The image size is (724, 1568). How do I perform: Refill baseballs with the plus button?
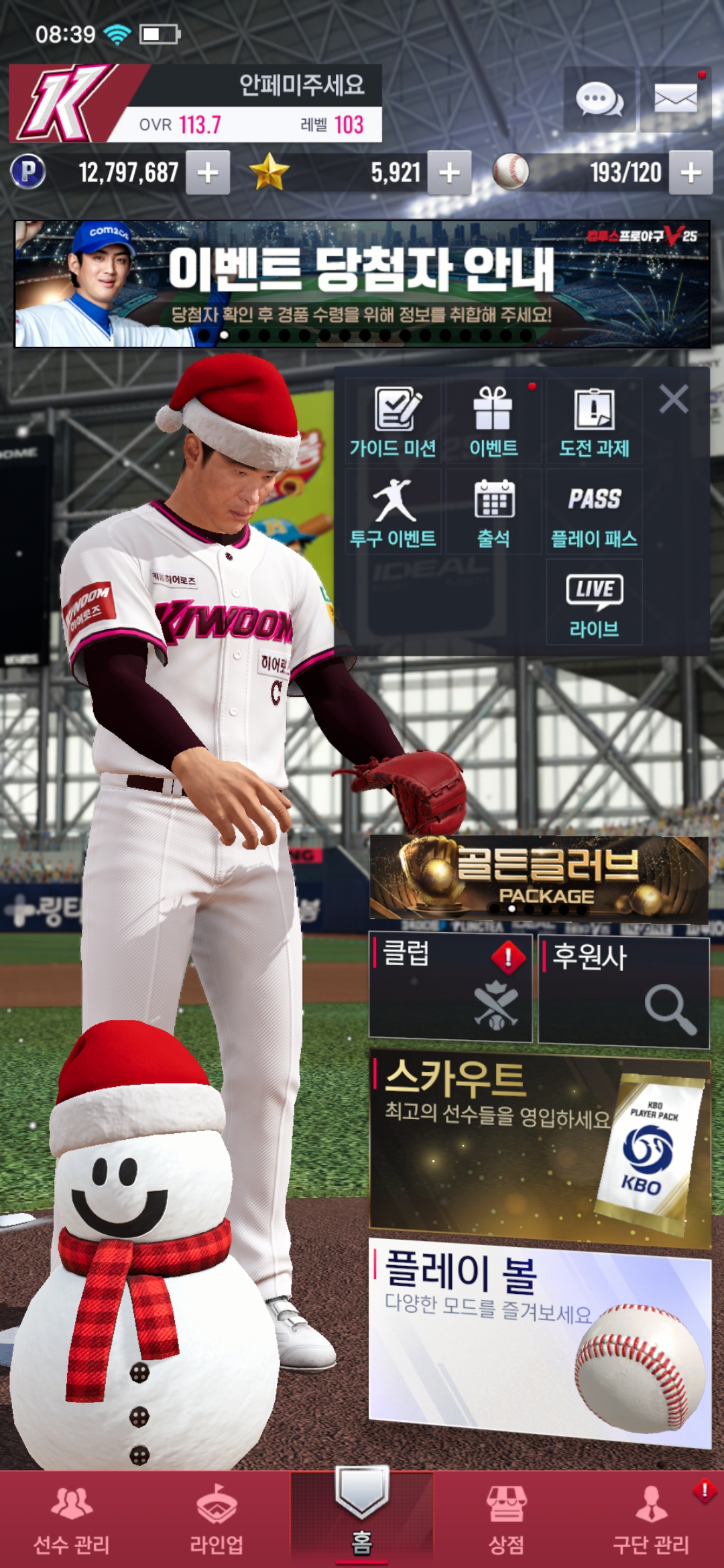coord(691,173)
